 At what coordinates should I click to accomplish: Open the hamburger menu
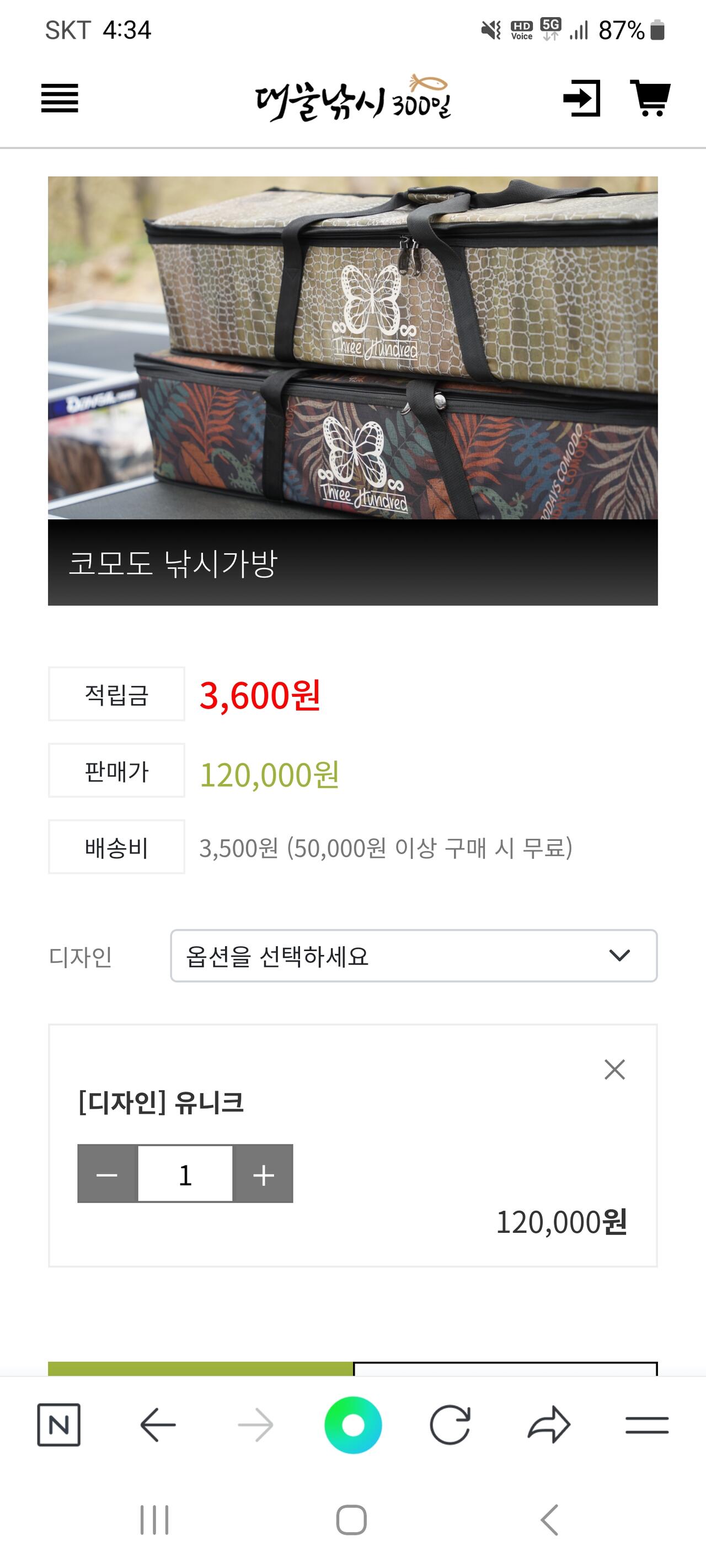[x=60, y=98]
